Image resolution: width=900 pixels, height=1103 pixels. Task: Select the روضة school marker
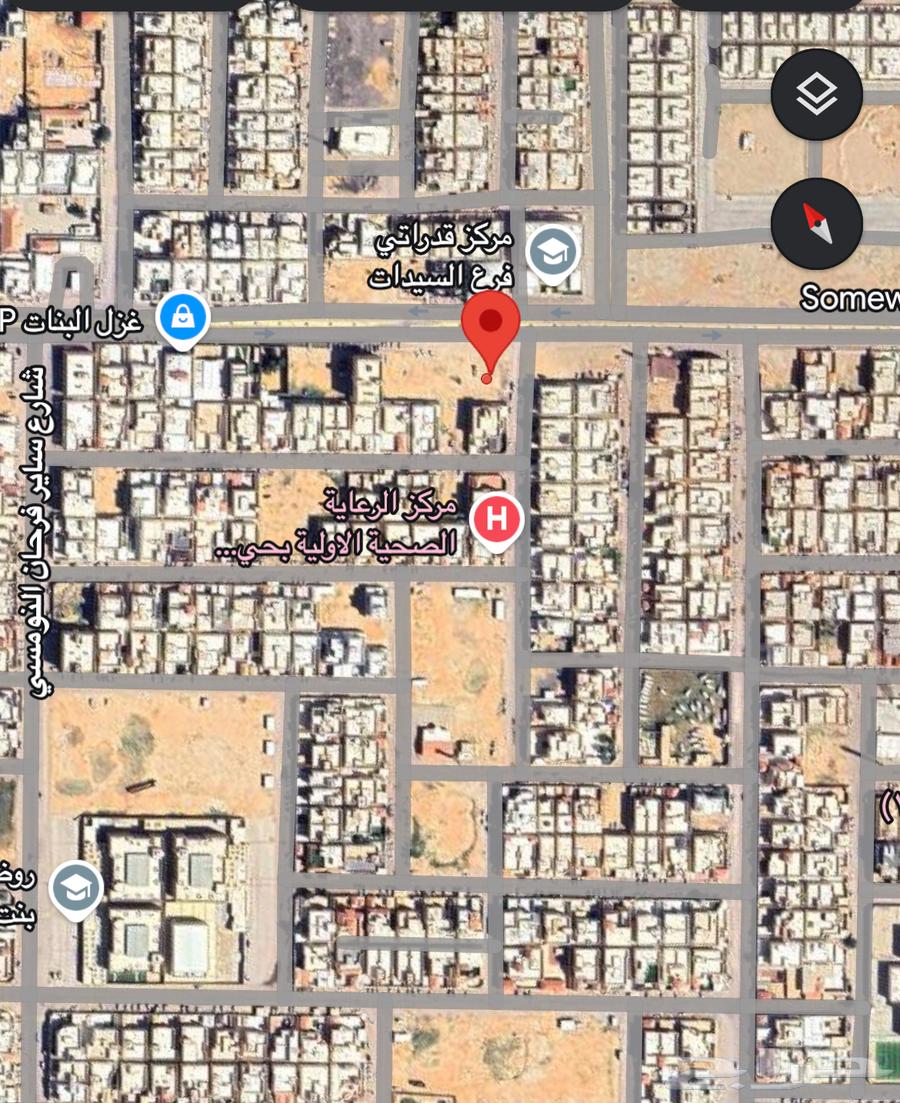pyautogui.click(x=76, y=887)
